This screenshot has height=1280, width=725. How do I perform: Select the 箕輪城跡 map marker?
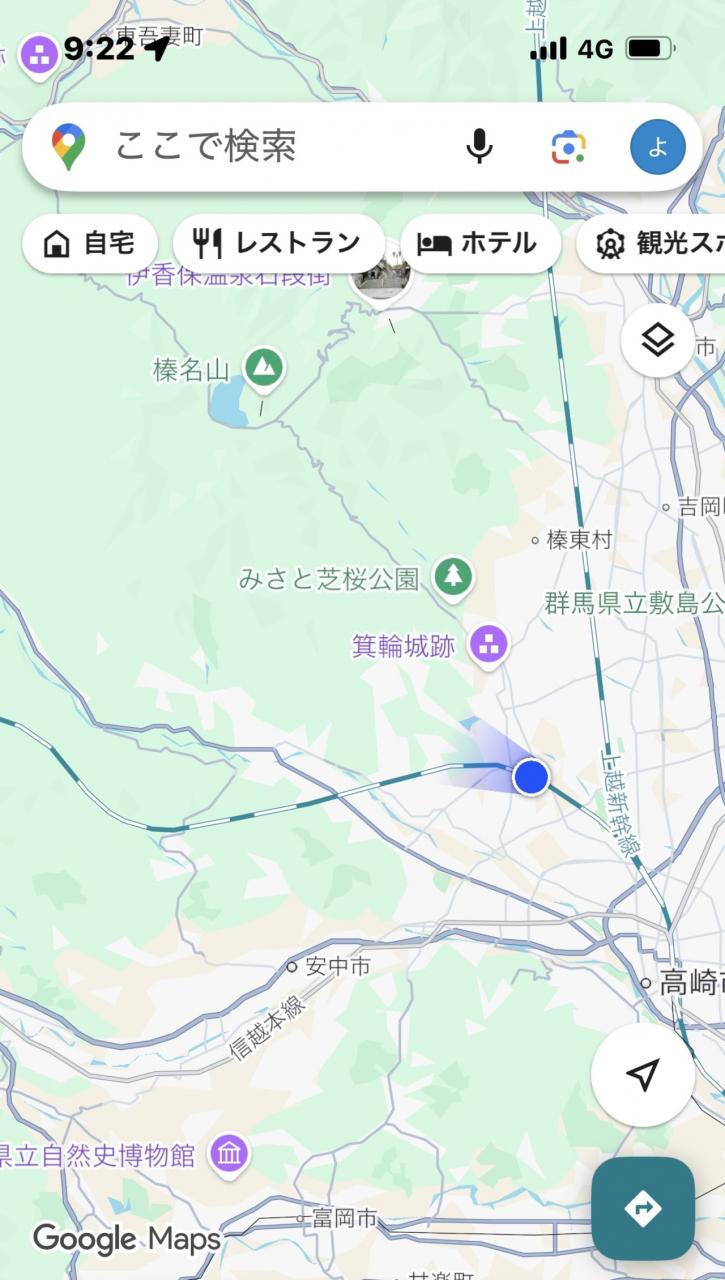[x=488, y=644]
